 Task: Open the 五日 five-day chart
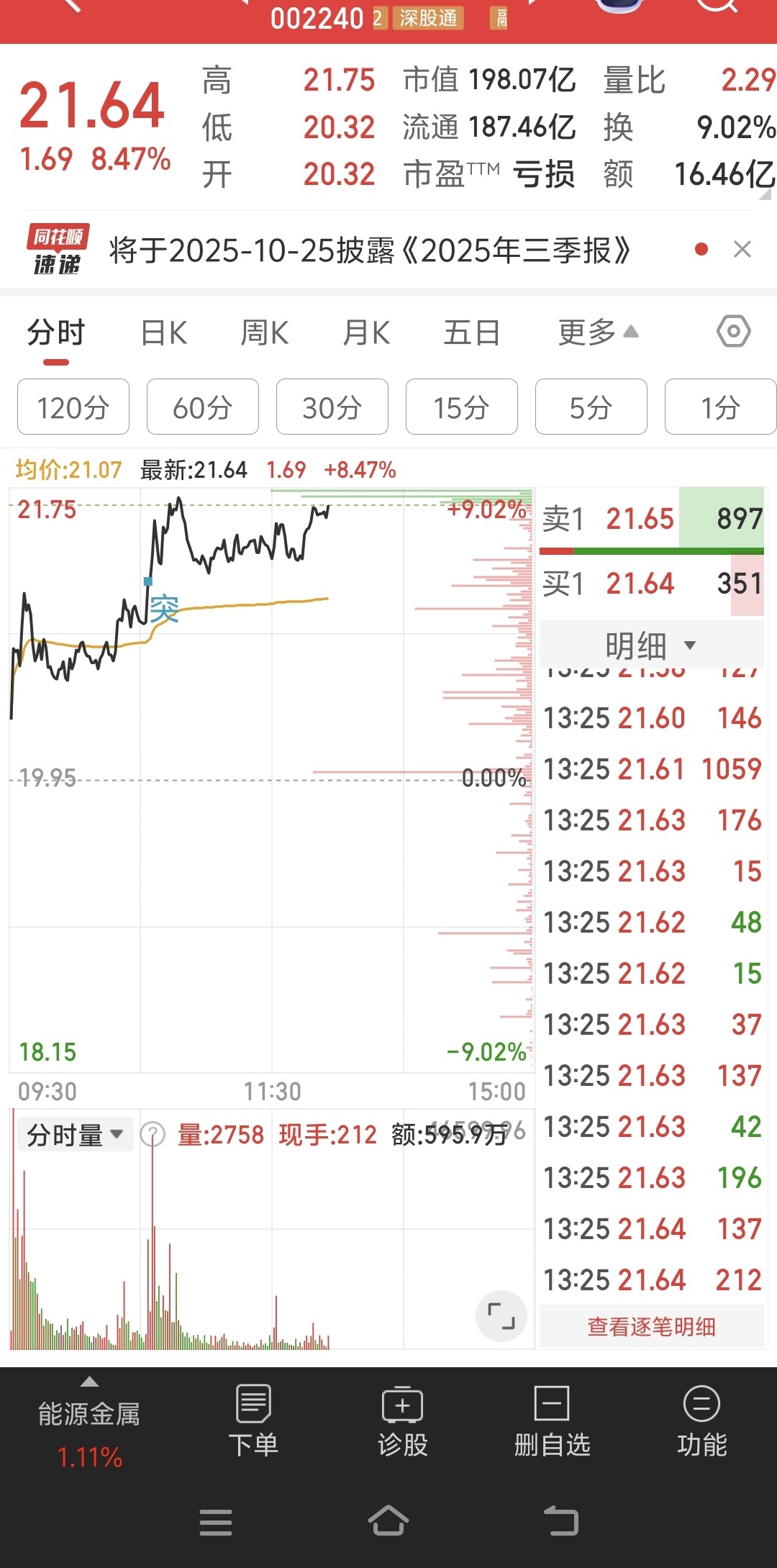pos(471,333)
